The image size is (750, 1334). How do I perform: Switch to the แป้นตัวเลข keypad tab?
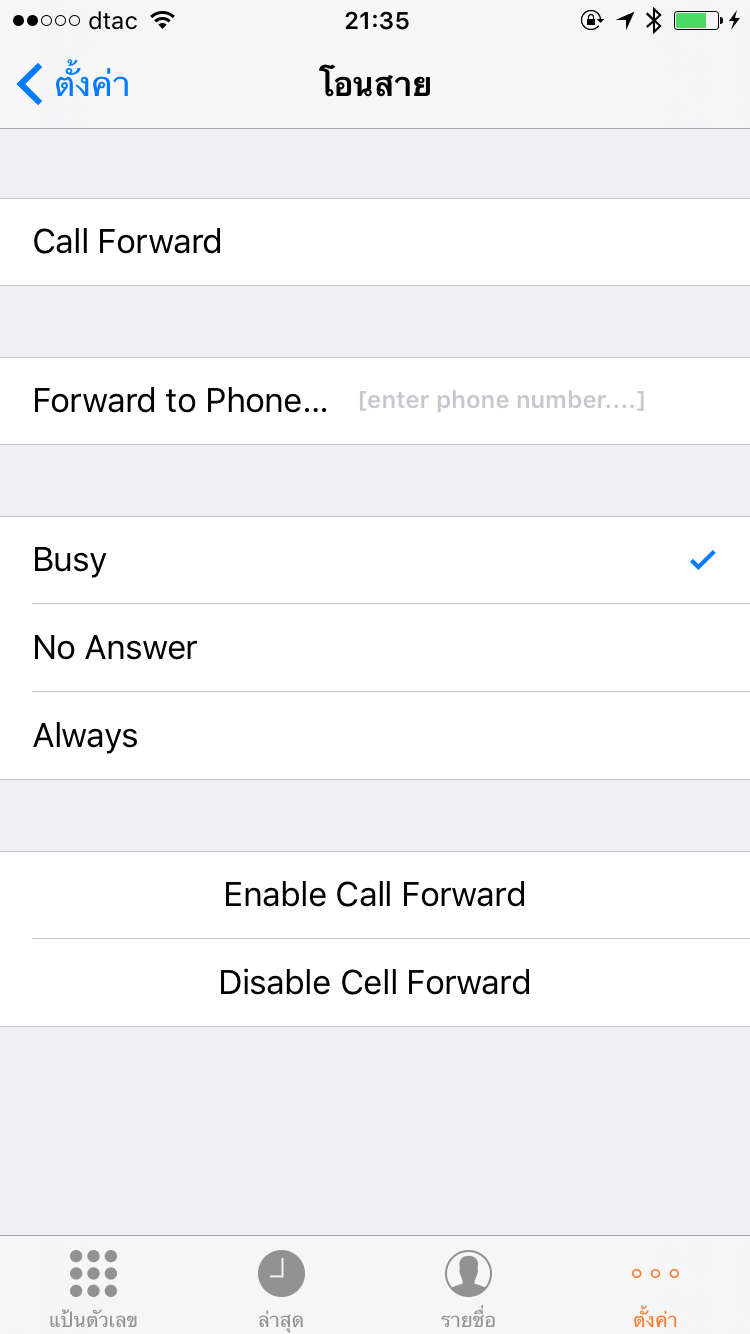pos(93,1286)
